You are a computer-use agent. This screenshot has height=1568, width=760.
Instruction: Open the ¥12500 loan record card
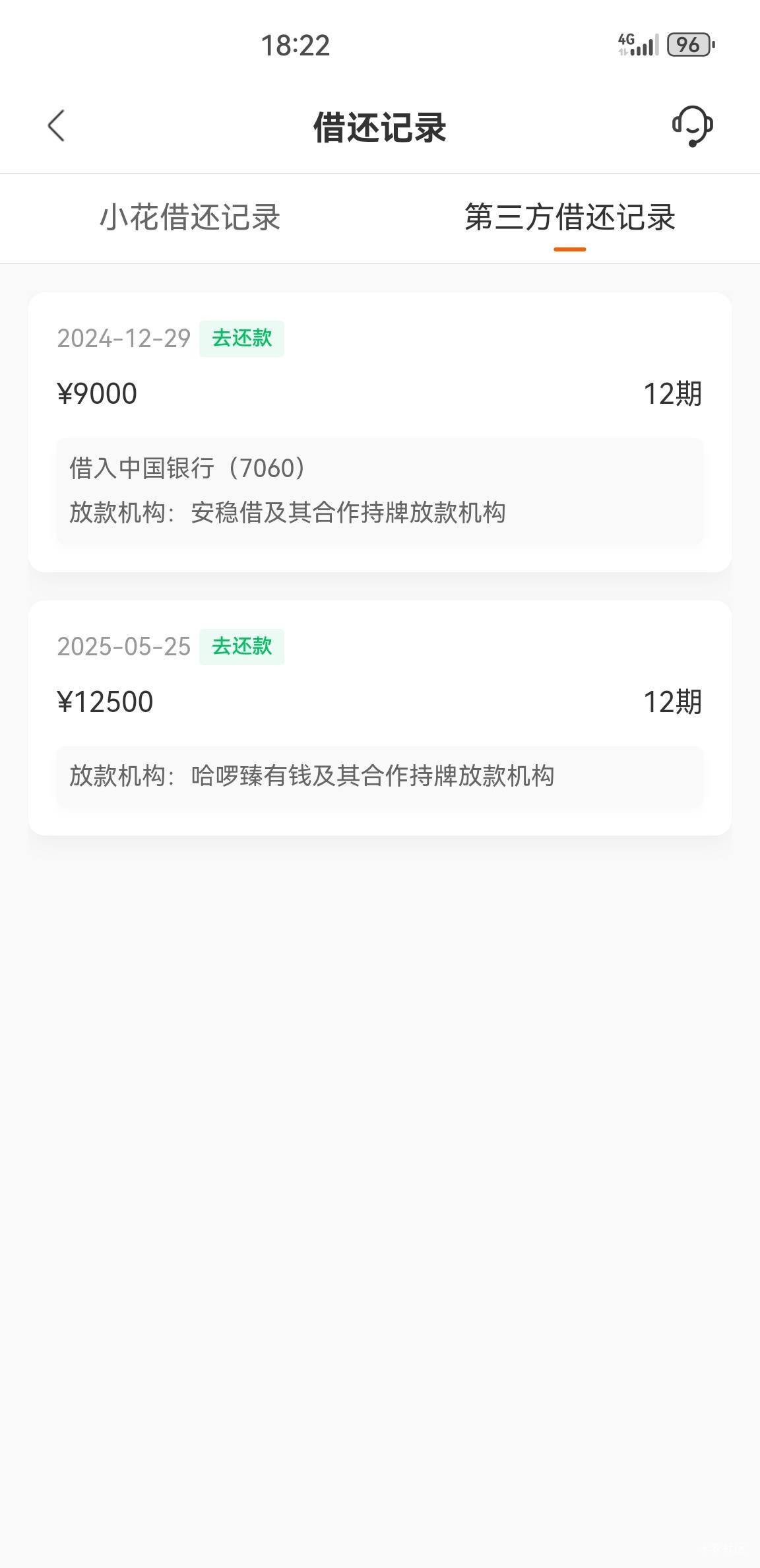[x=380, y=718]
